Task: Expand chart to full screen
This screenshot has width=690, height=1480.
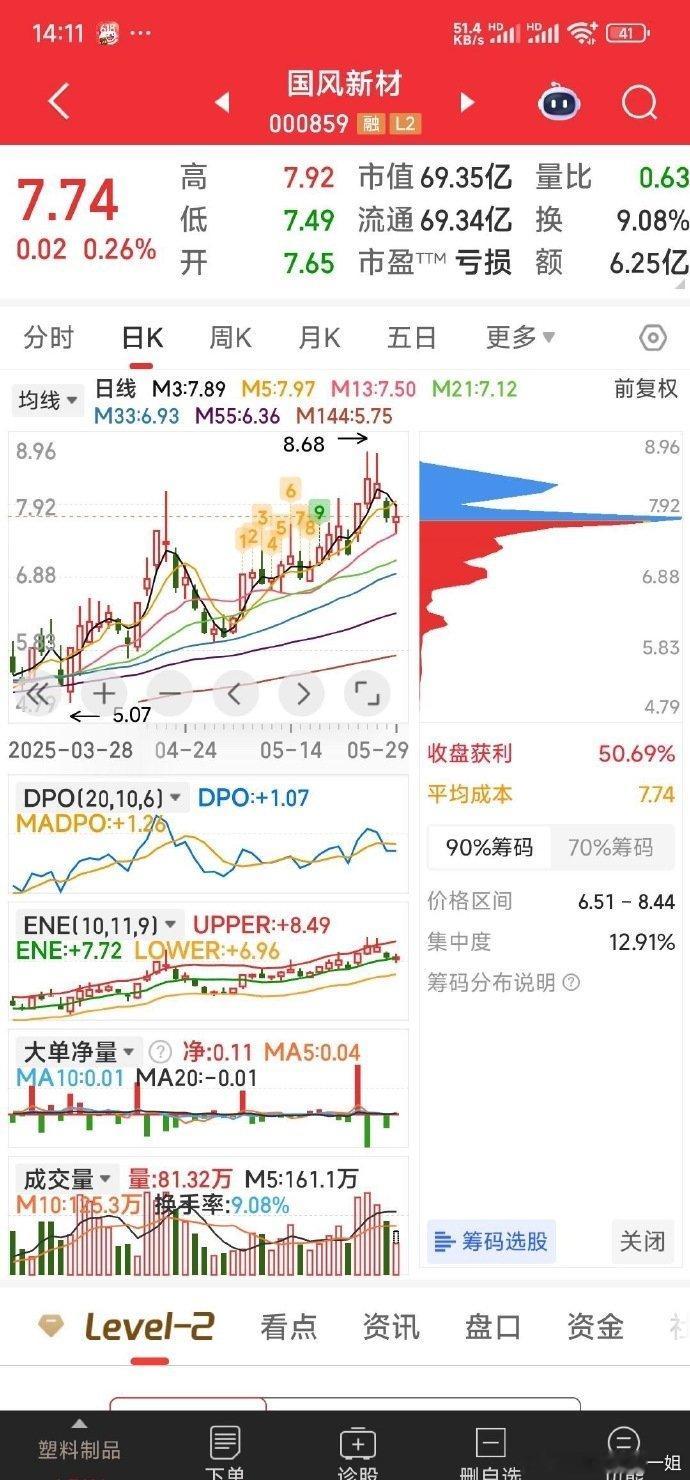Action: [x=367, y=693]
